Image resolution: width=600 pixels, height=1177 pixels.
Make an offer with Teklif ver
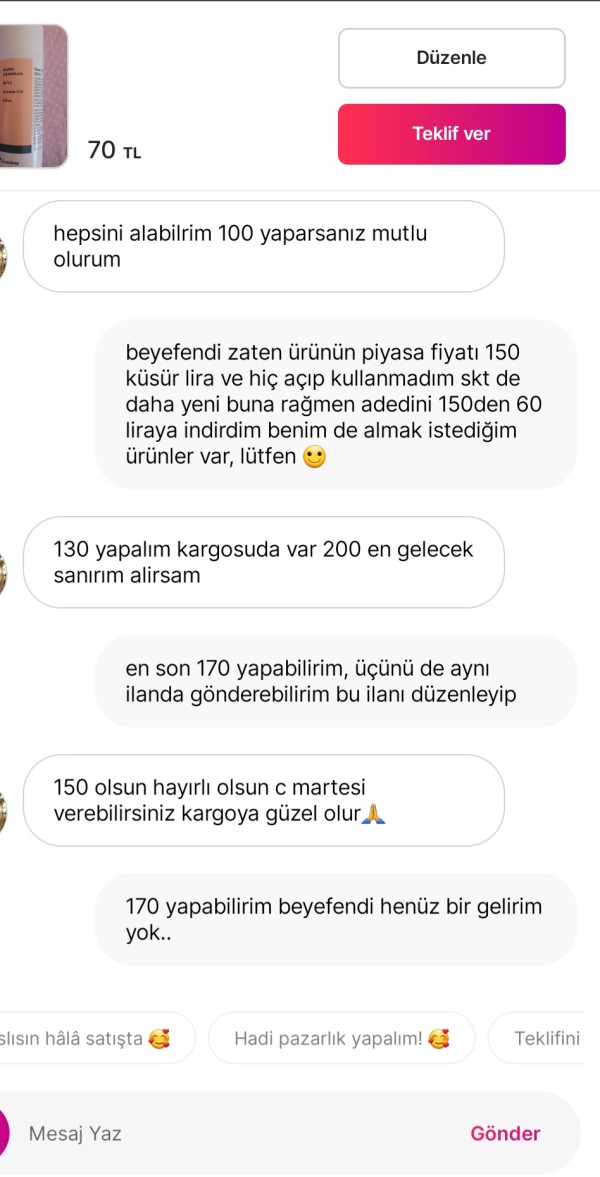[x=451, y=134]
